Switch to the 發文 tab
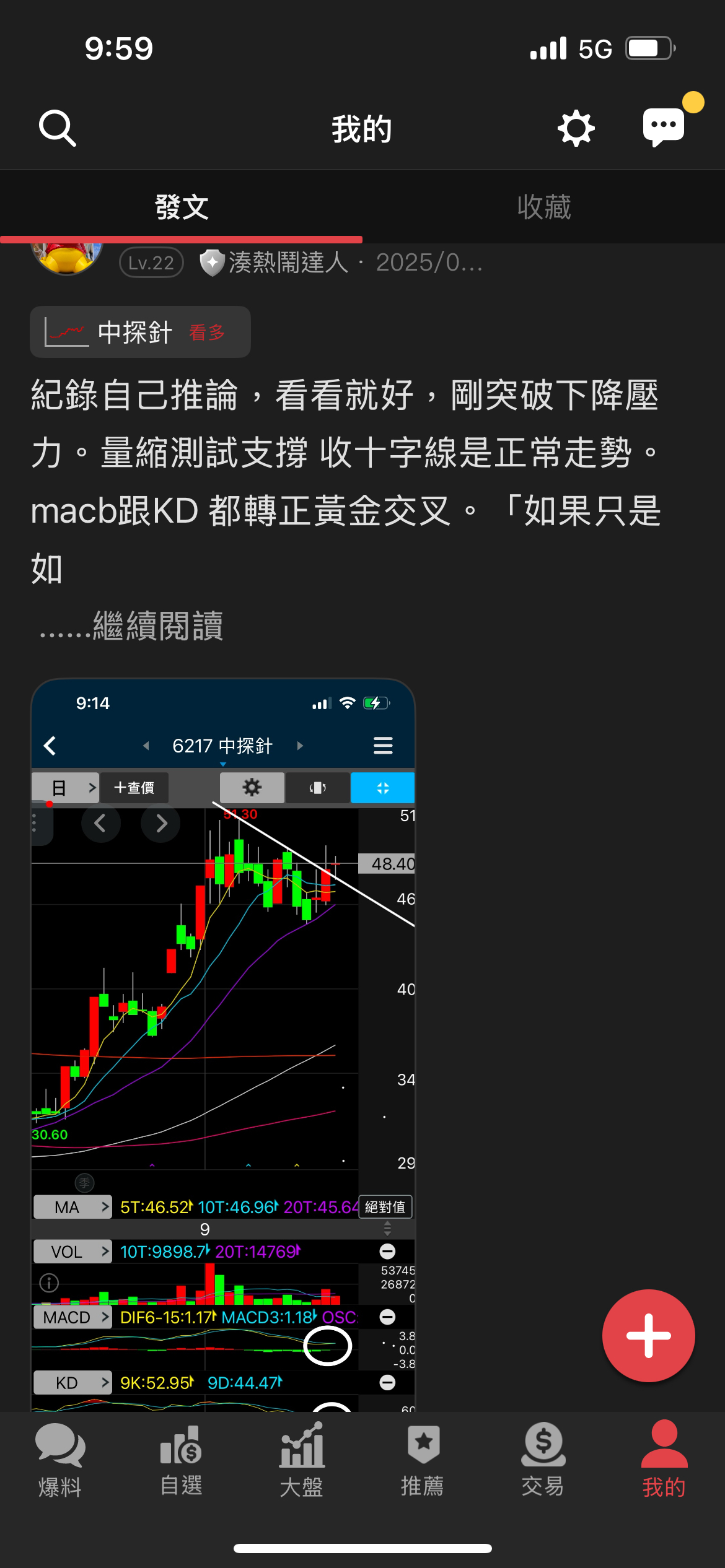 [181, 207]
